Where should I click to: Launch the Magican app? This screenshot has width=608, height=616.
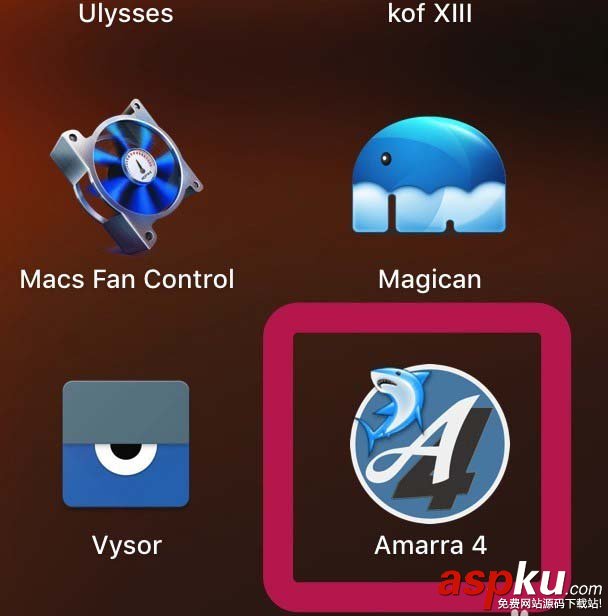click(429, 178)
